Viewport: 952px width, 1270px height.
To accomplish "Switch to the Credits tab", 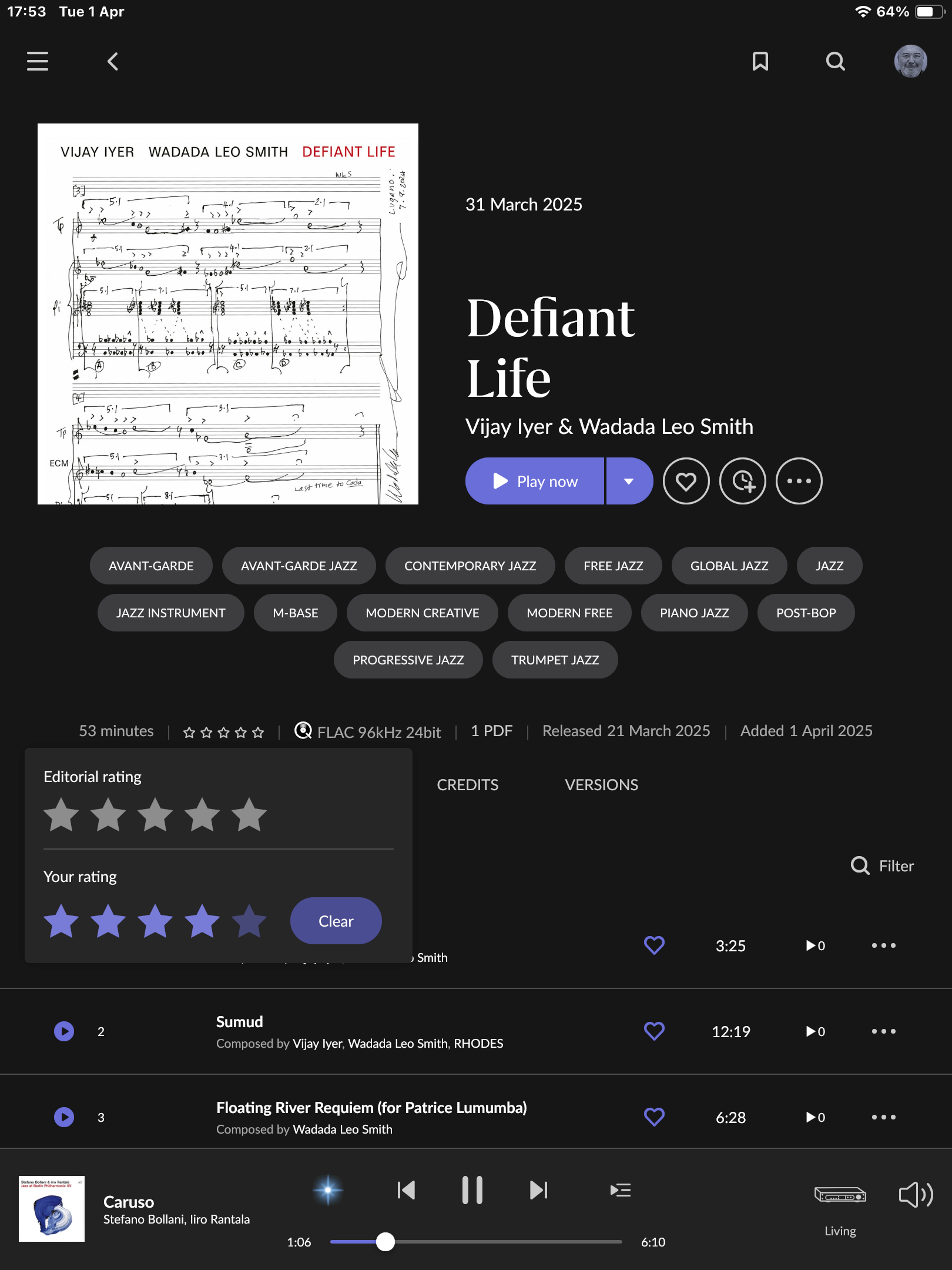I will point(467,785).
